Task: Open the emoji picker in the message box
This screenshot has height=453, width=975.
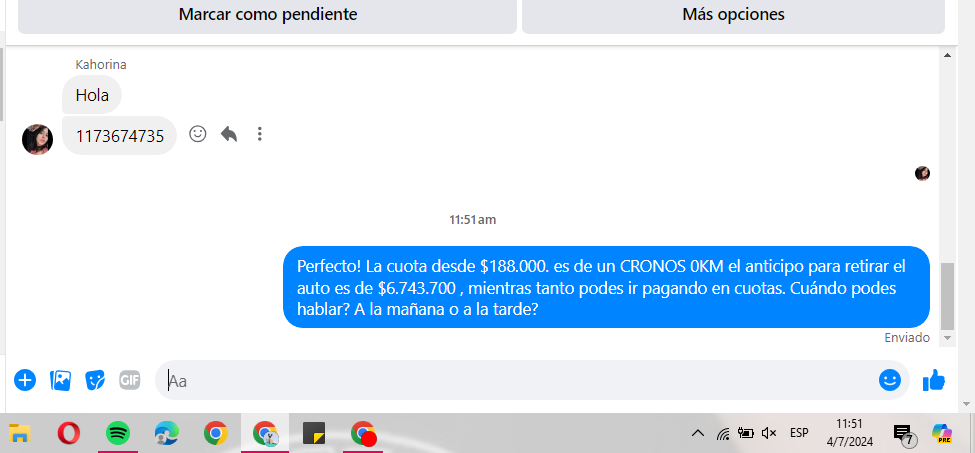Action: (x=889, y=380)
